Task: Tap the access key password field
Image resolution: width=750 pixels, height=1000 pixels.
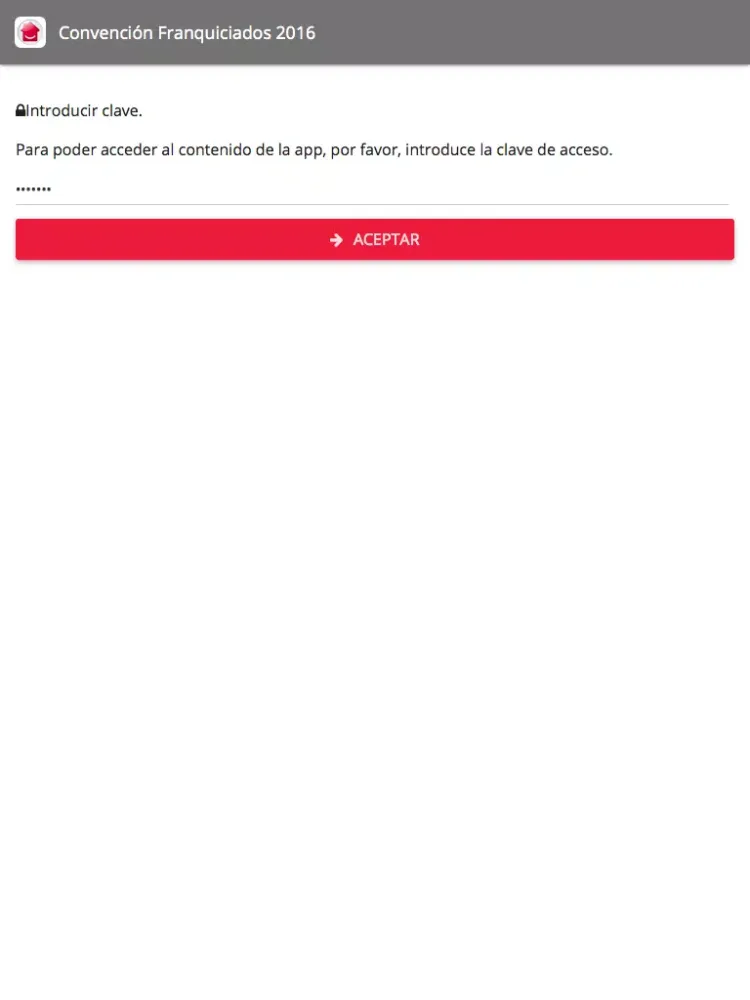Action: click(372, 188)
